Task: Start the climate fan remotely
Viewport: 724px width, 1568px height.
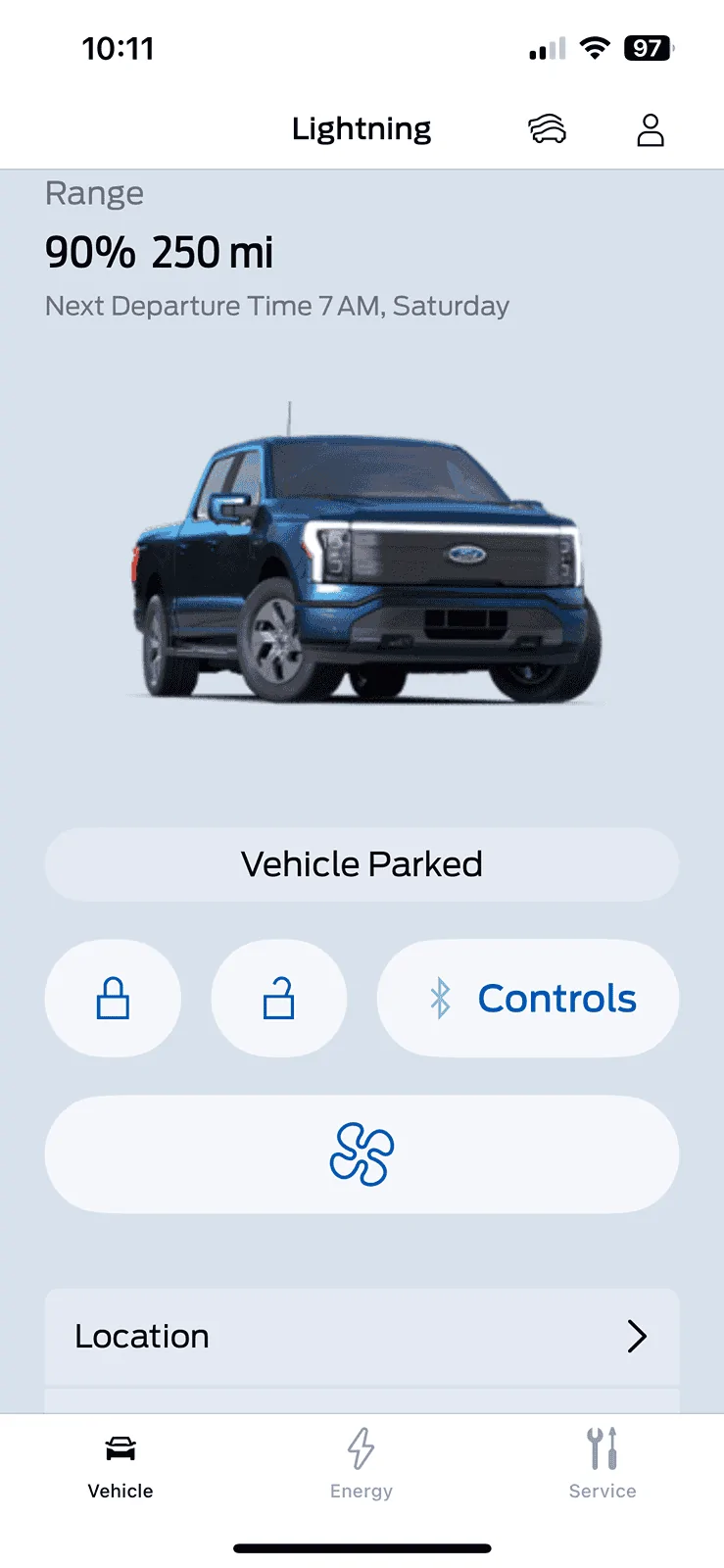Action: 362,1154
